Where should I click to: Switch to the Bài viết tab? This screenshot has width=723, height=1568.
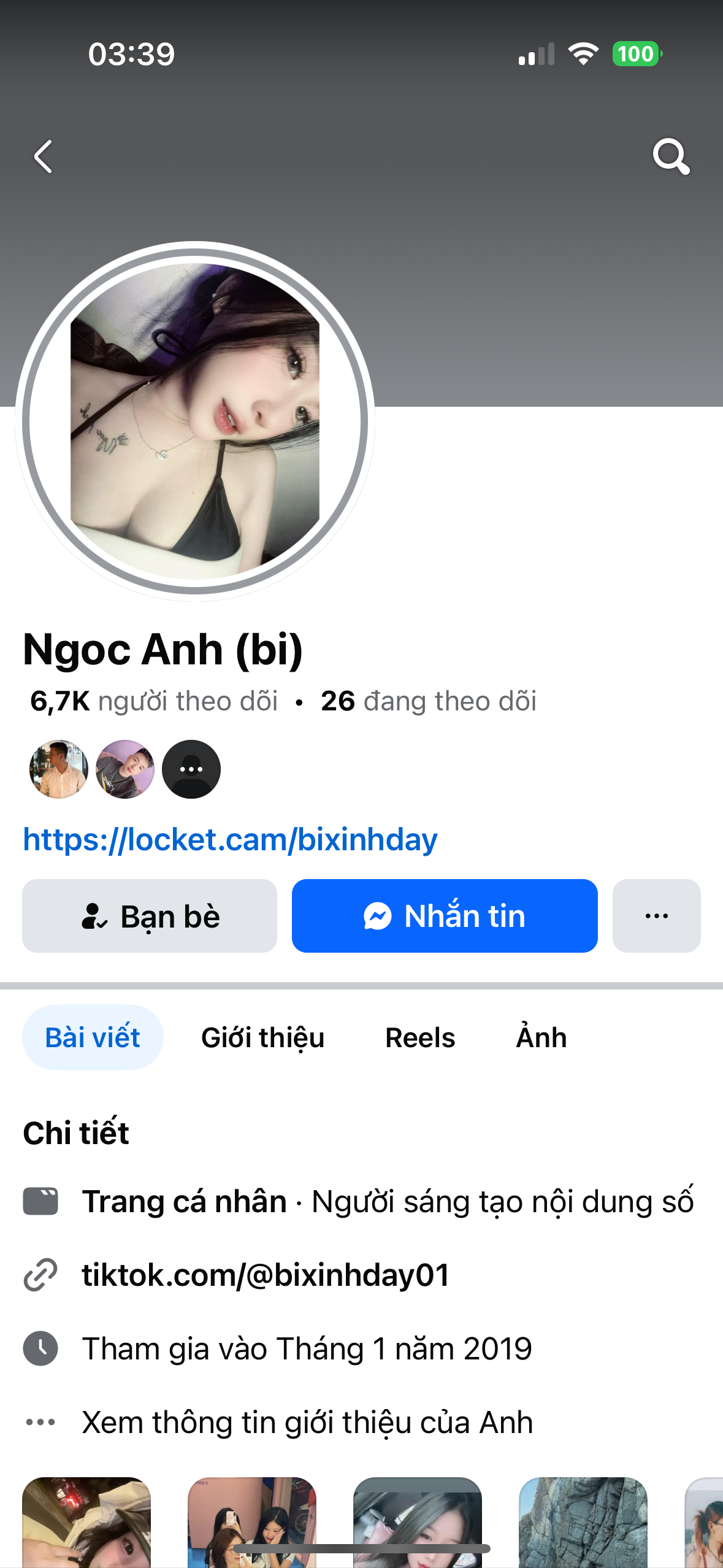point(93,1037)
